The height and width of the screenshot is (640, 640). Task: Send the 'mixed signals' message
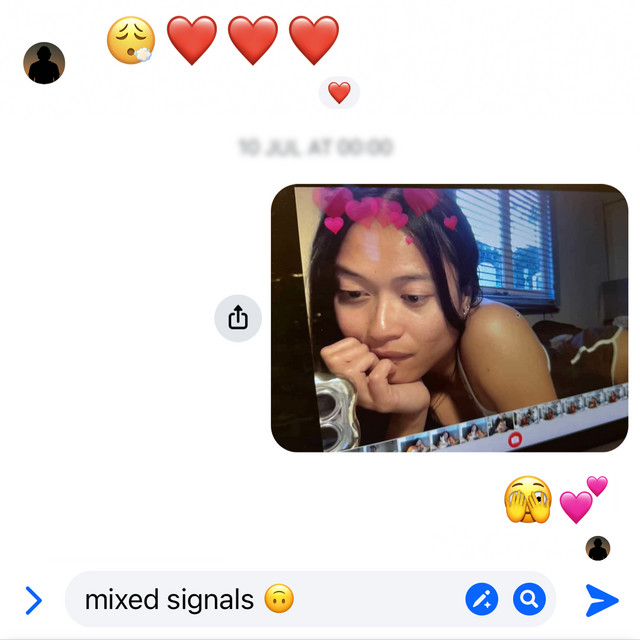click(x=602, y=600)
